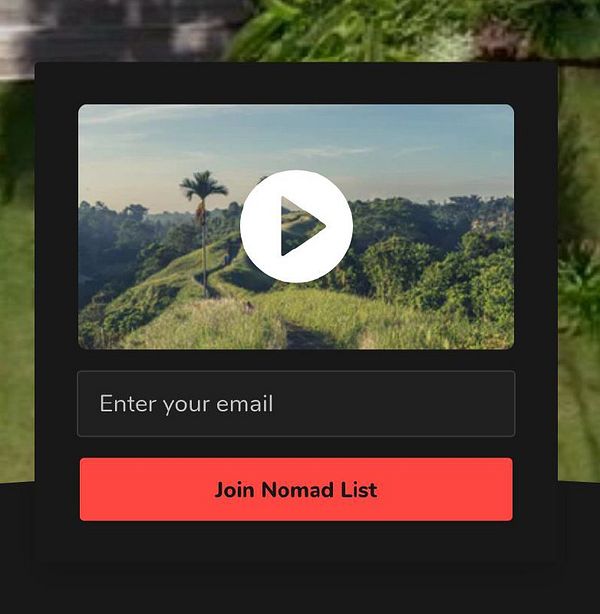Play the intro video

pyautogui.click(x=296, y=226)
